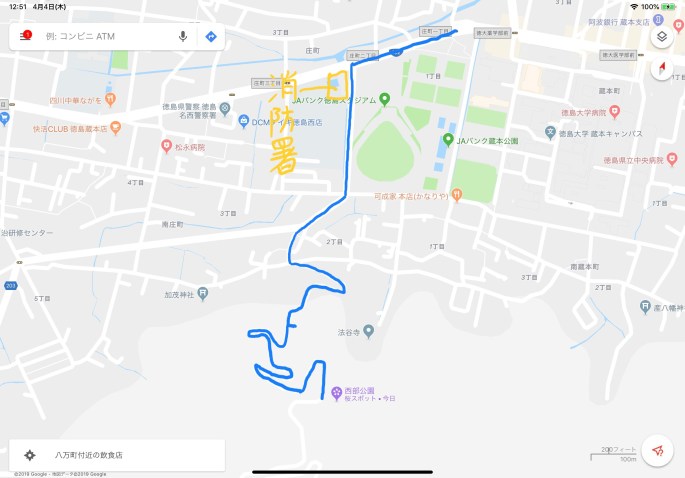This screenshot has width=685, height=478.
Task: Reset map orientation with the compass
Action: pos(661,68)
